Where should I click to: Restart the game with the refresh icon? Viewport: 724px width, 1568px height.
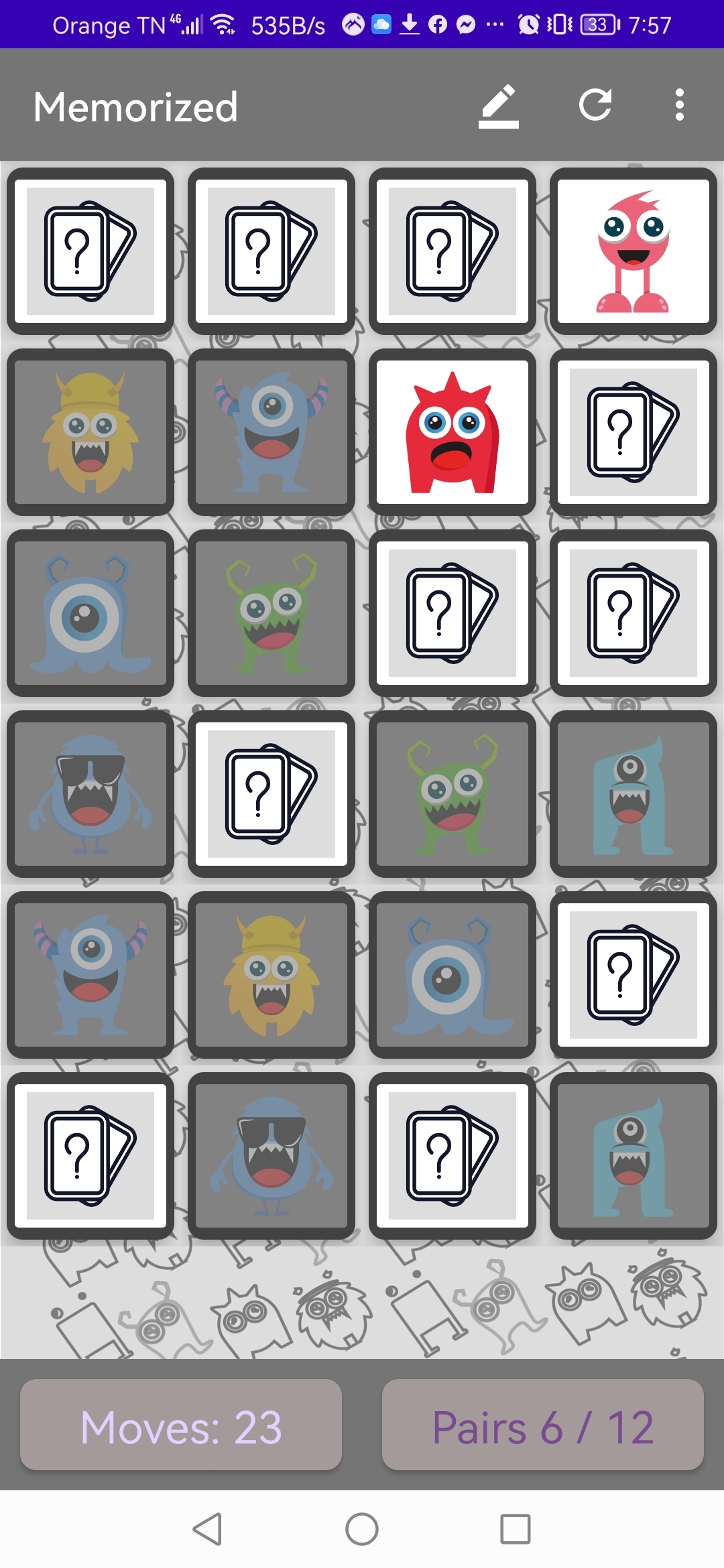[x=595, y=105]
